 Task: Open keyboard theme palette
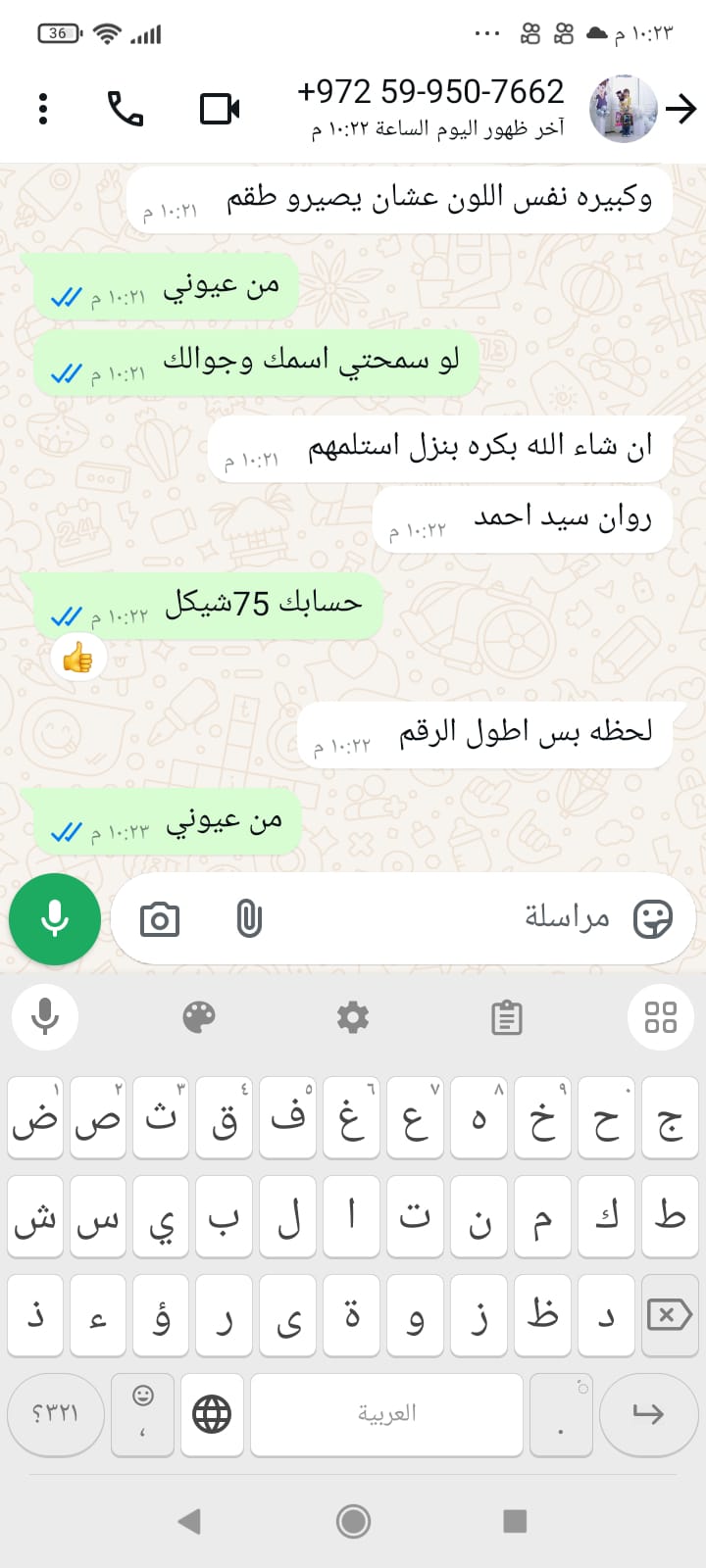[x=199, y=1017]
